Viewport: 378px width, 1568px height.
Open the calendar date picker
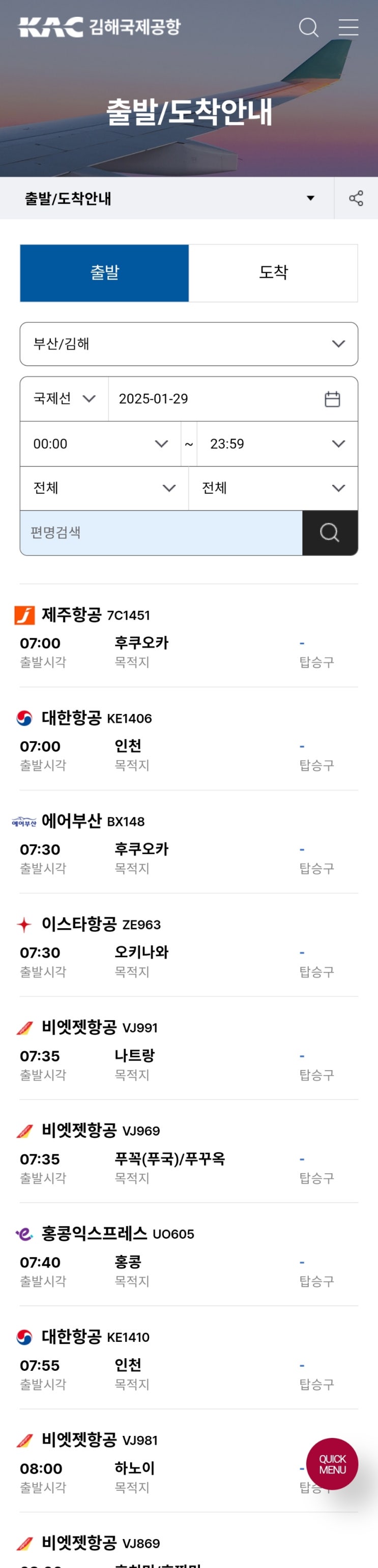click(332, 399)
